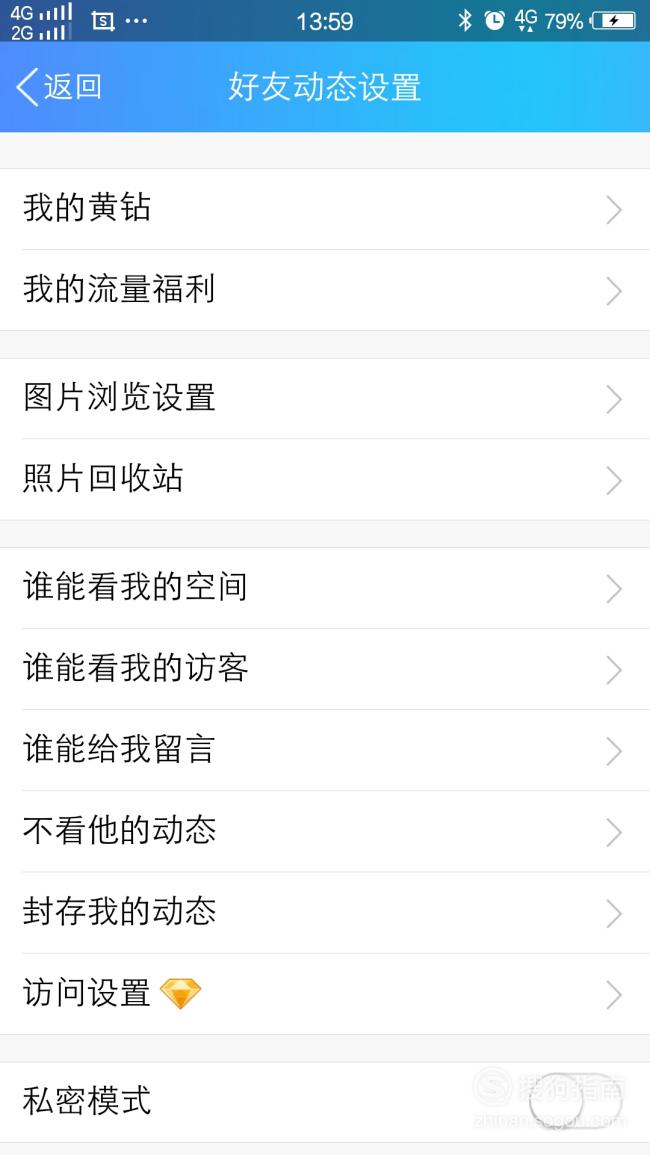Open 谁能看我的空间 settings

tap(325, 589)
